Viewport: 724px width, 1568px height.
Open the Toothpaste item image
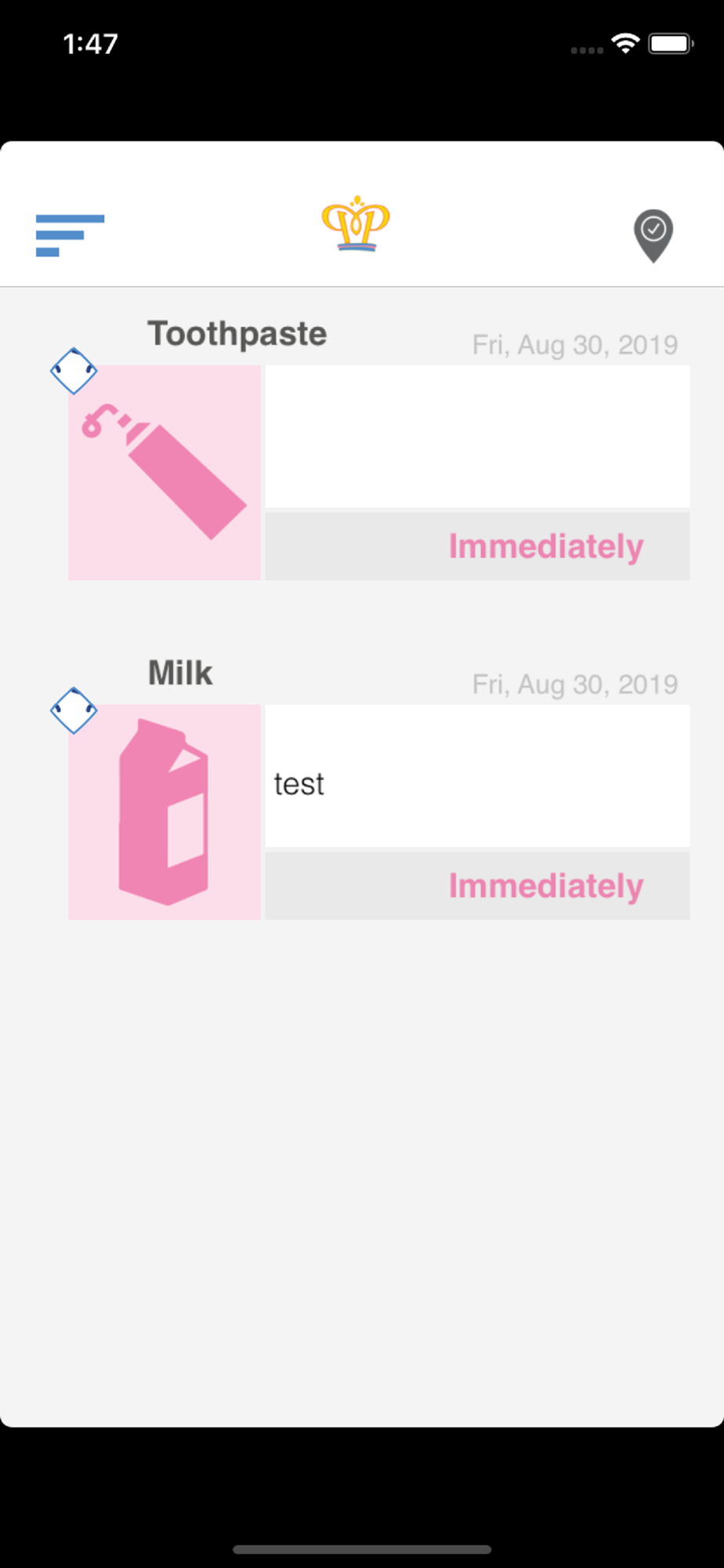165,474
